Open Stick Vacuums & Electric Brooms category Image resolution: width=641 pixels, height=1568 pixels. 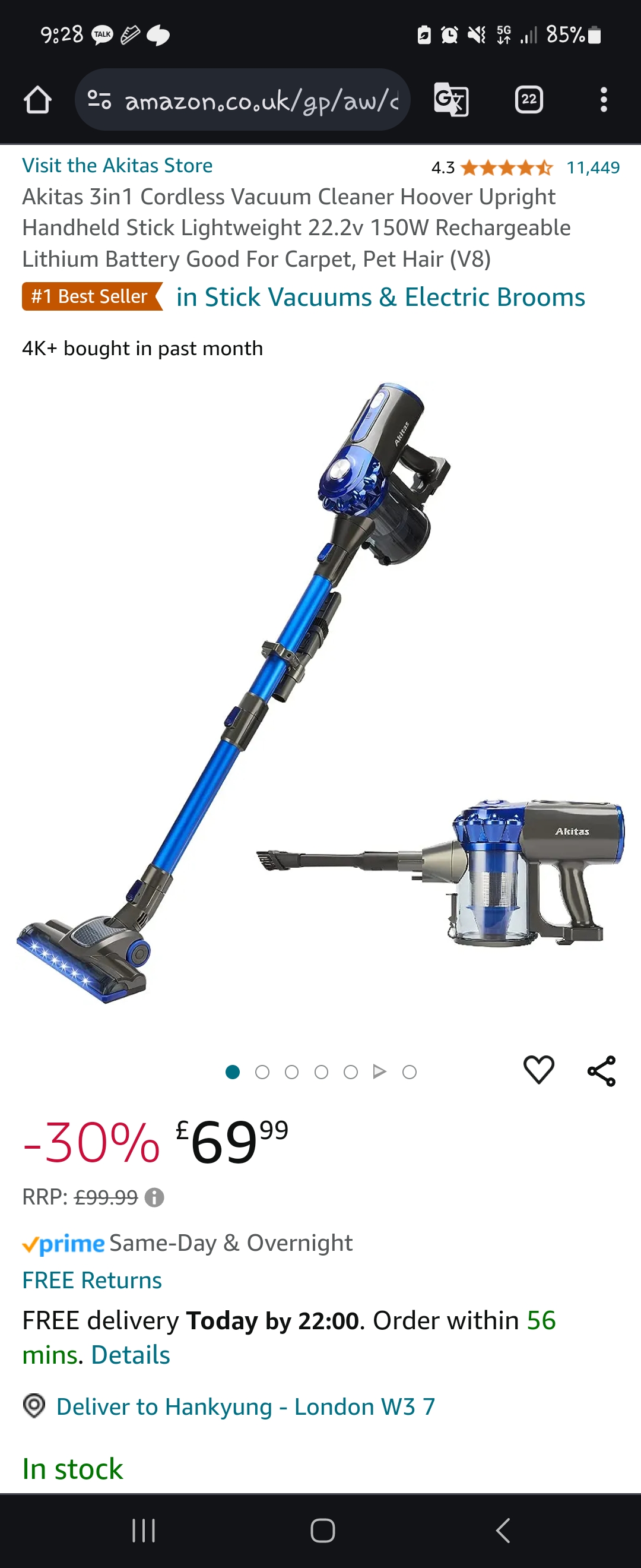coord(380,298)
